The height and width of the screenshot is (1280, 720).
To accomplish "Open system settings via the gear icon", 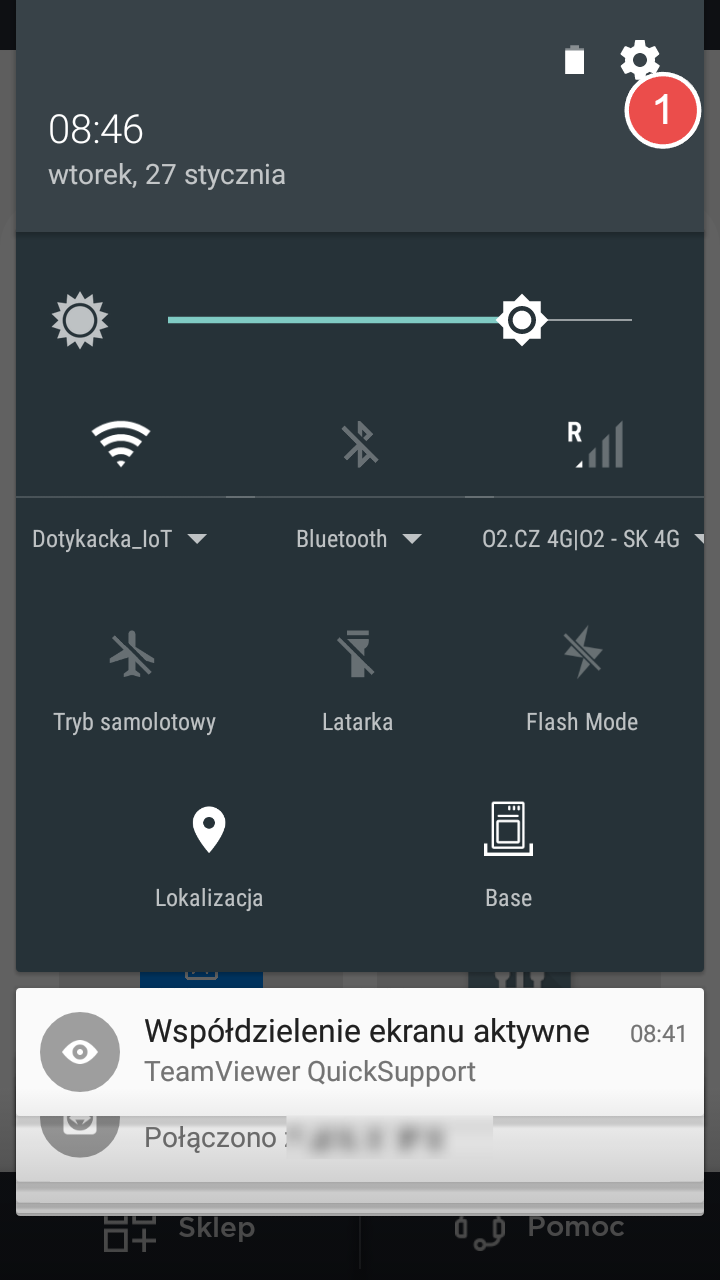I will pos(639,60).
